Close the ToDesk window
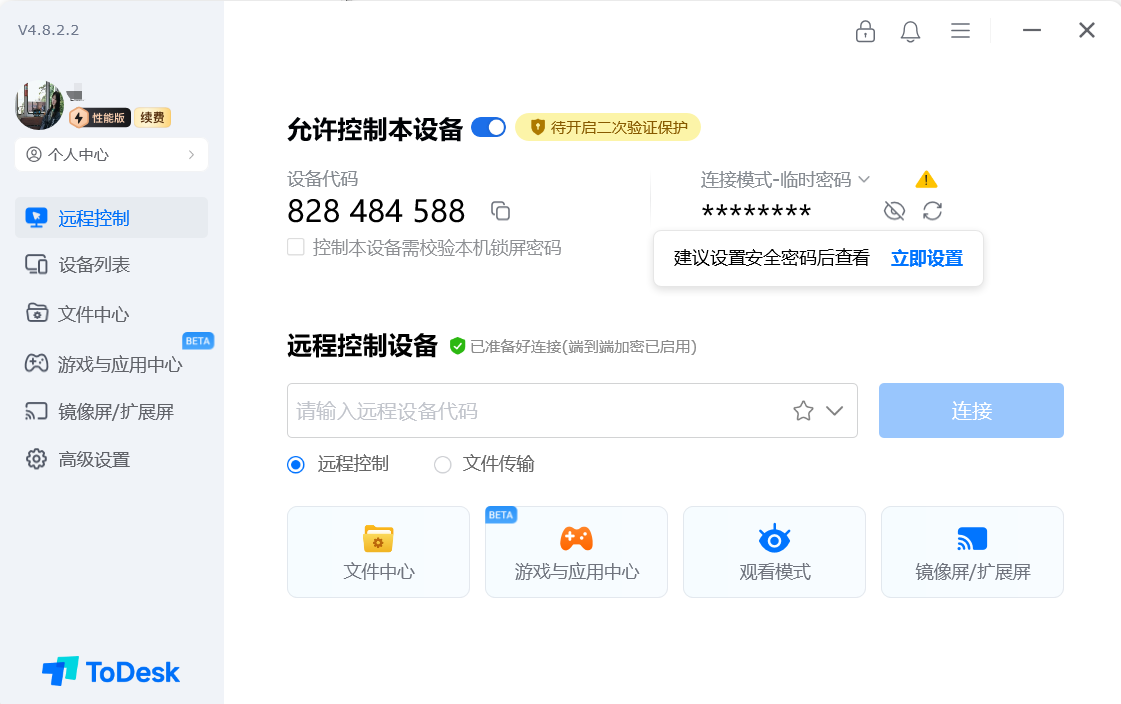1121x704 pixels. point(1087,31)
